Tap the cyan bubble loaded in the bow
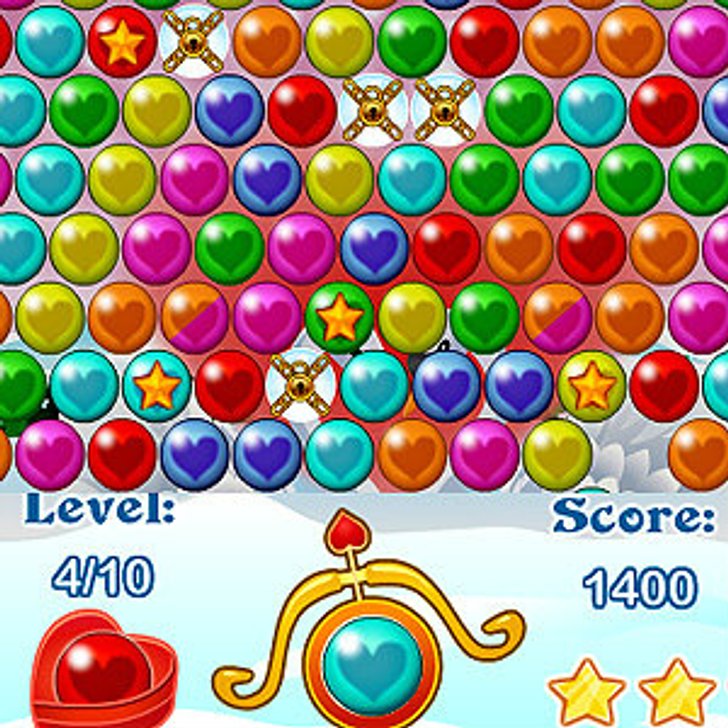This screenshot has height=728, width=728. (x=374, y=658)
